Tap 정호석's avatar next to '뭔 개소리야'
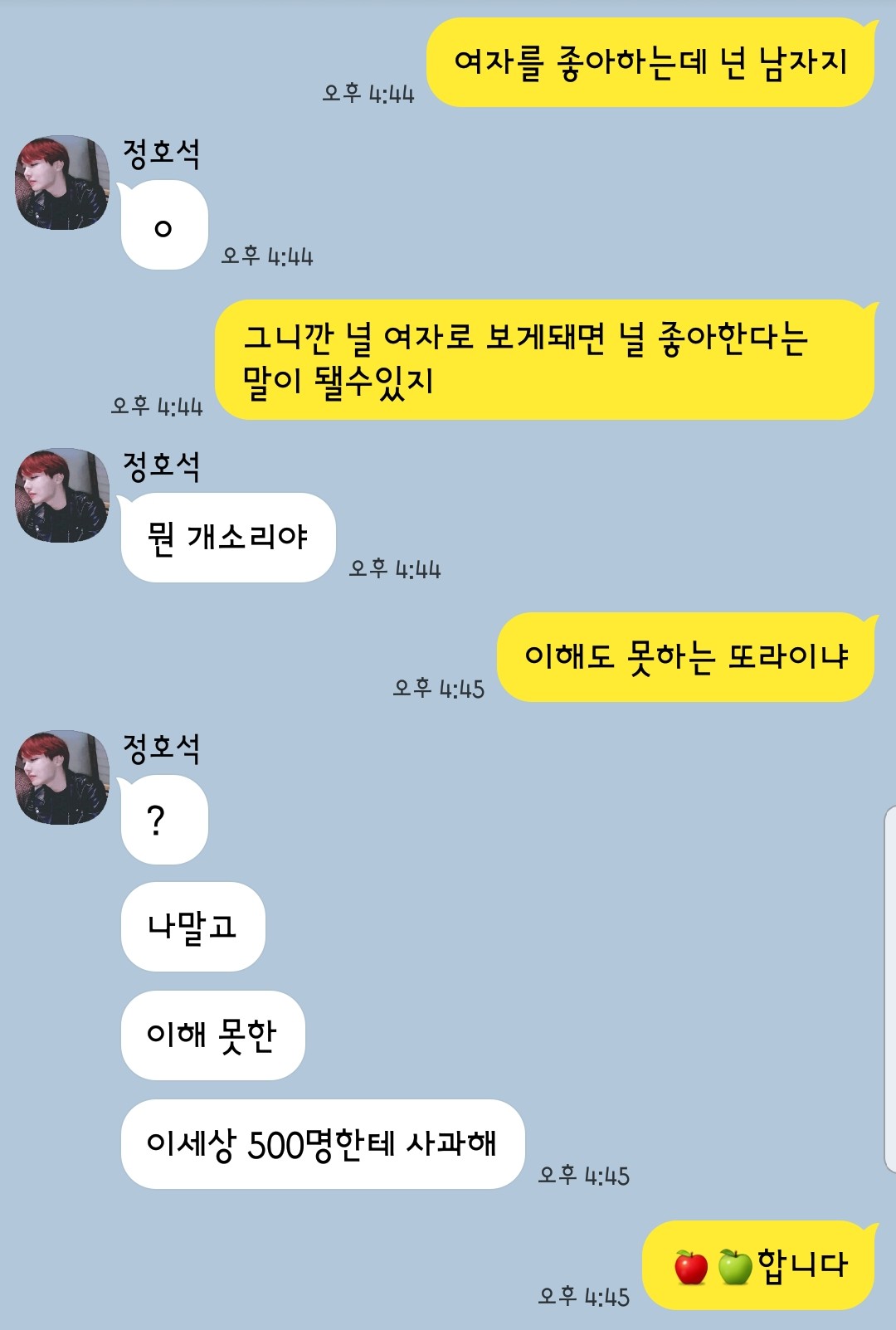 click(62, 495)
